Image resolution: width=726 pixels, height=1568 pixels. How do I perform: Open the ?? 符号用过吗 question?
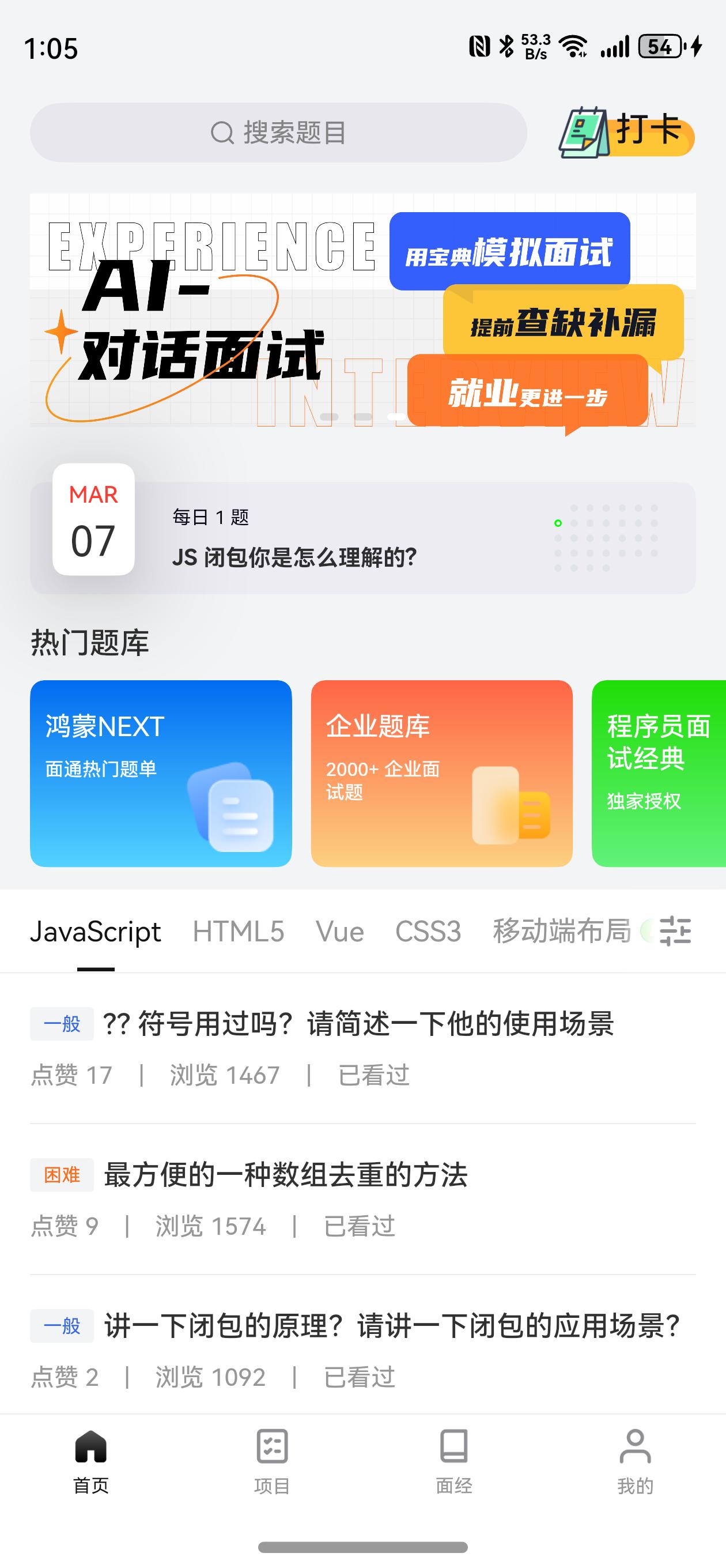coord(362,1048)
